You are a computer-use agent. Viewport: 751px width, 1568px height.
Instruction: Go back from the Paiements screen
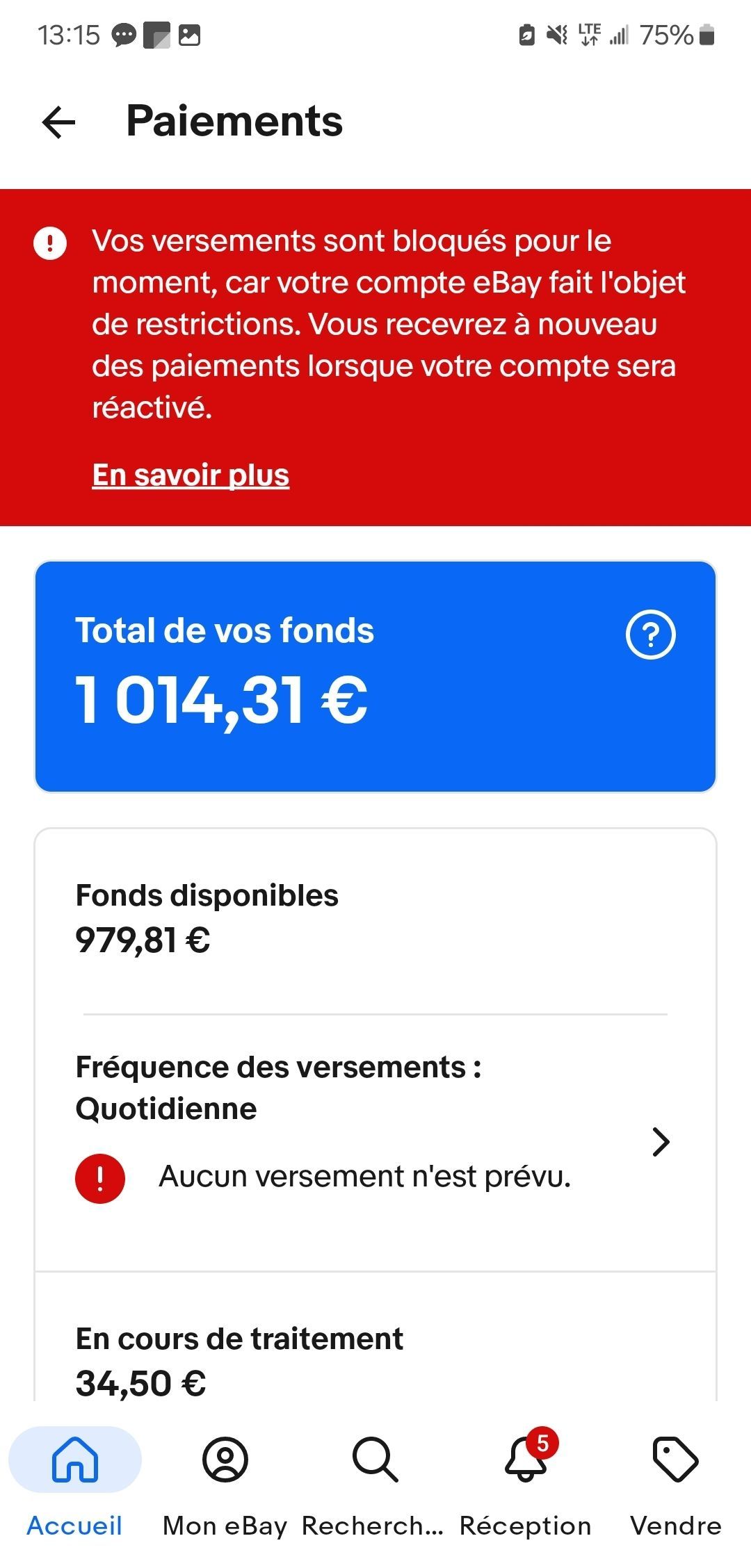(x=58, y=122)
